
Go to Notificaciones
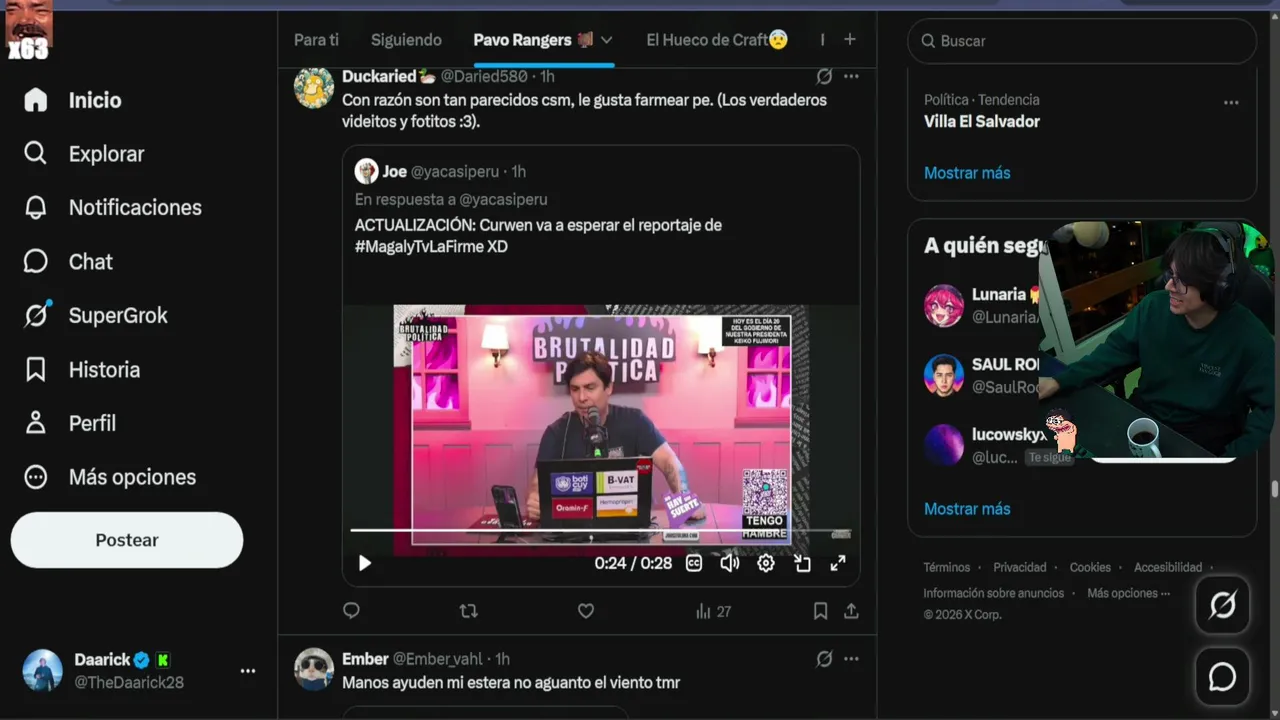tap(113, 208)
